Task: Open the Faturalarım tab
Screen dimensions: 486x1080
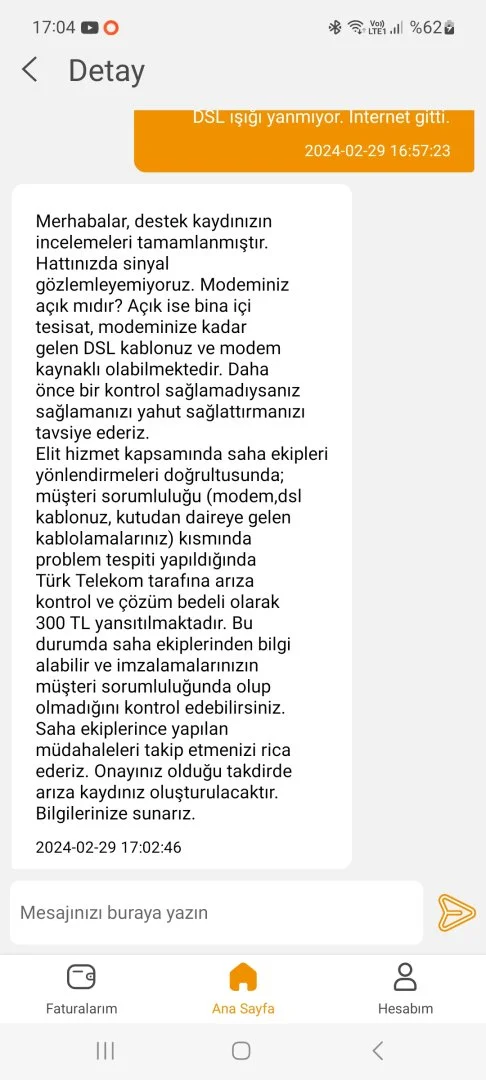Action: pos(81,988)
